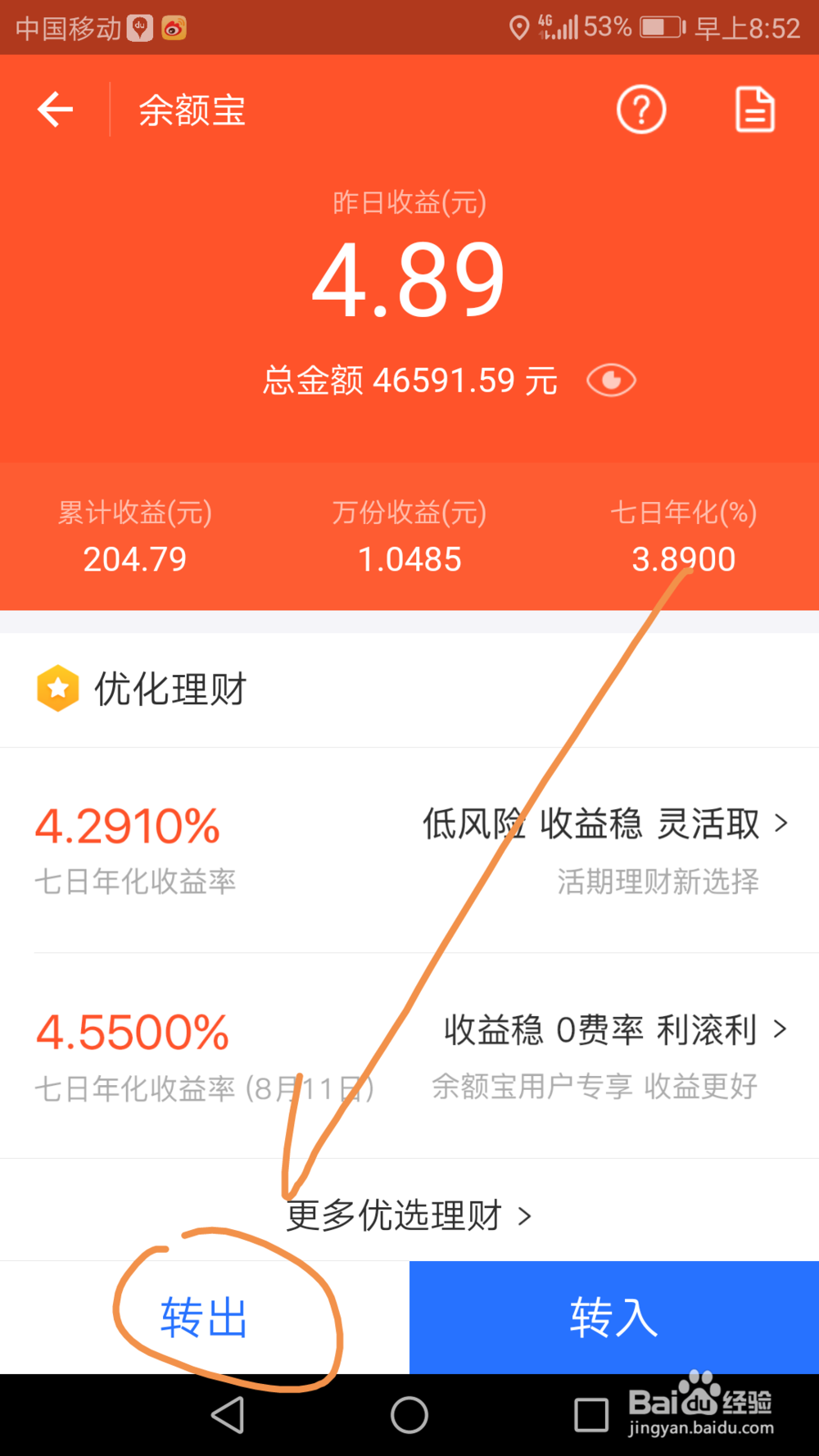Click the back arrow to leave 余额宝
The height and width of the screenshot is (1456, 819).
(x=54, y=109)
